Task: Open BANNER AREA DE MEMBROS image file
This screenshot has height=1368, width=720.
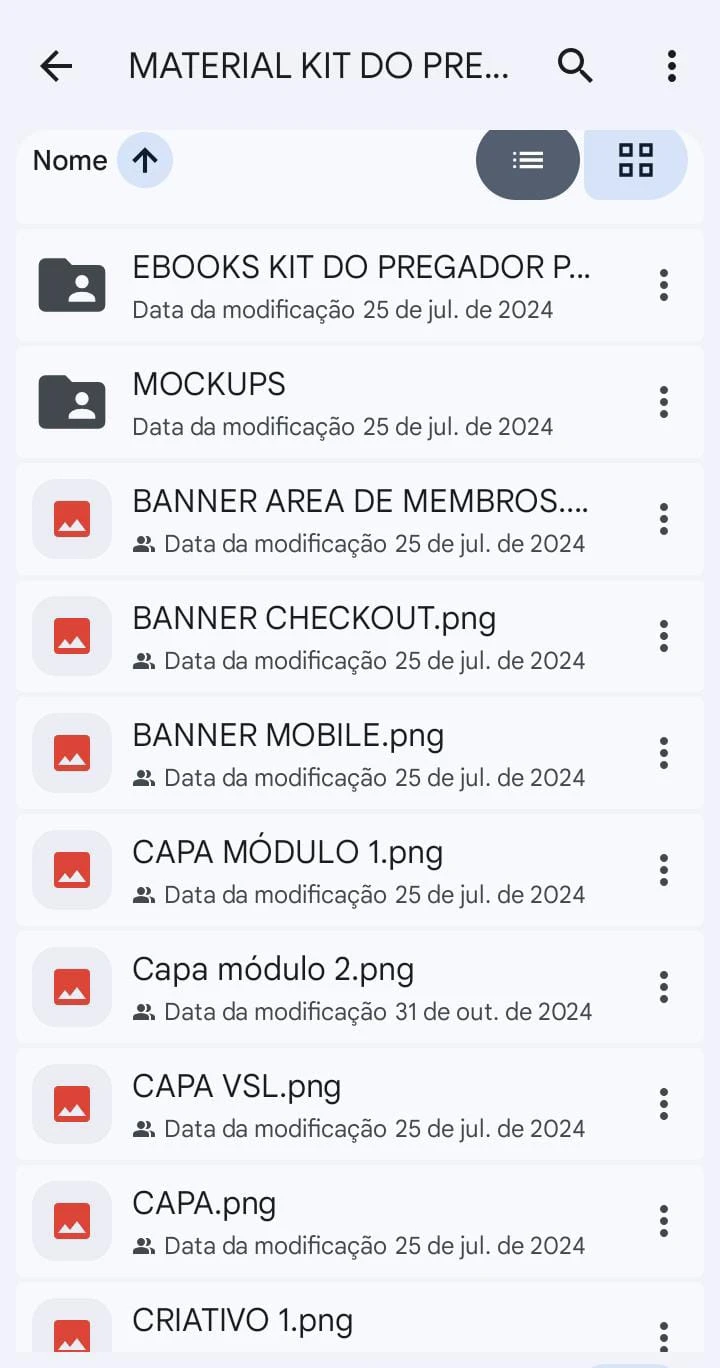Action: 360,519
